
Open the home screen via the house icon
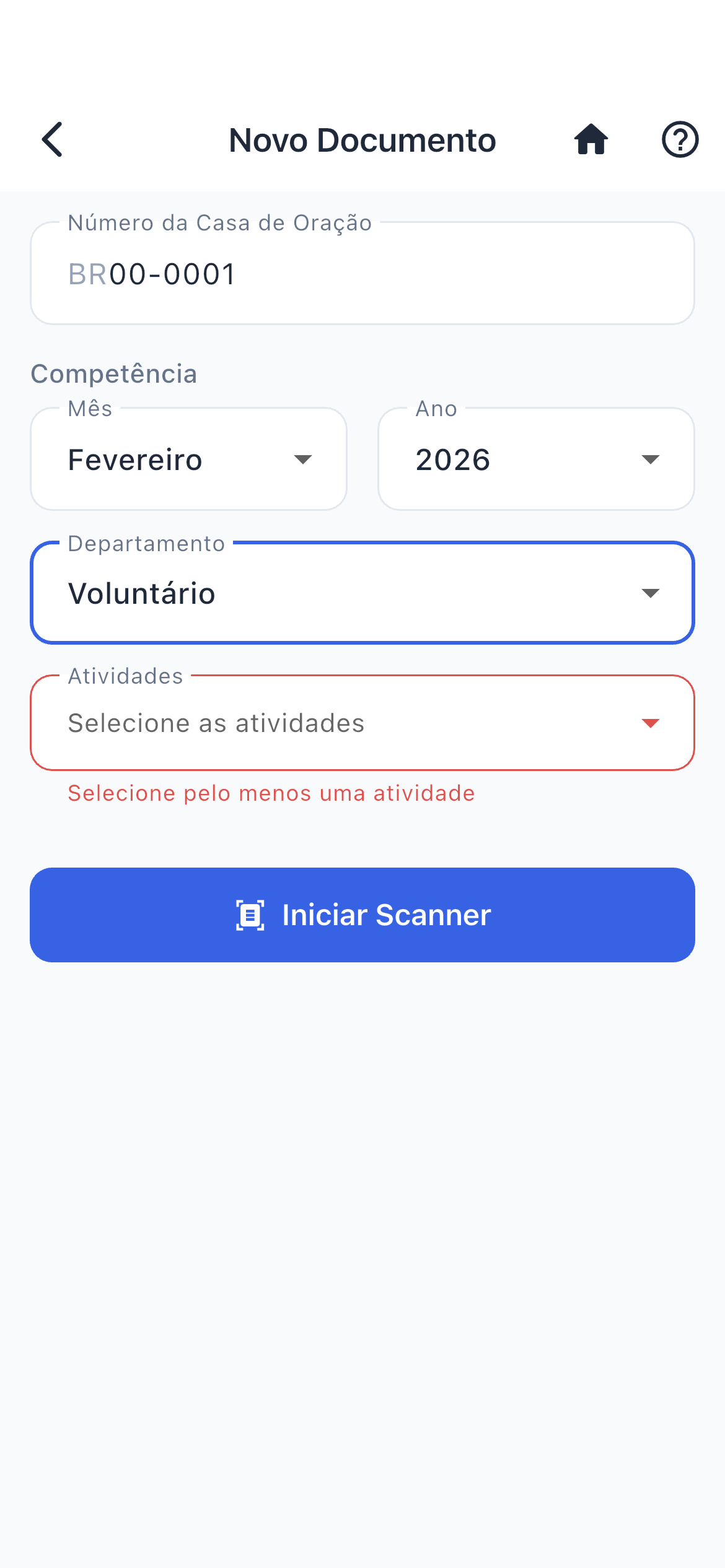point(592,140)
